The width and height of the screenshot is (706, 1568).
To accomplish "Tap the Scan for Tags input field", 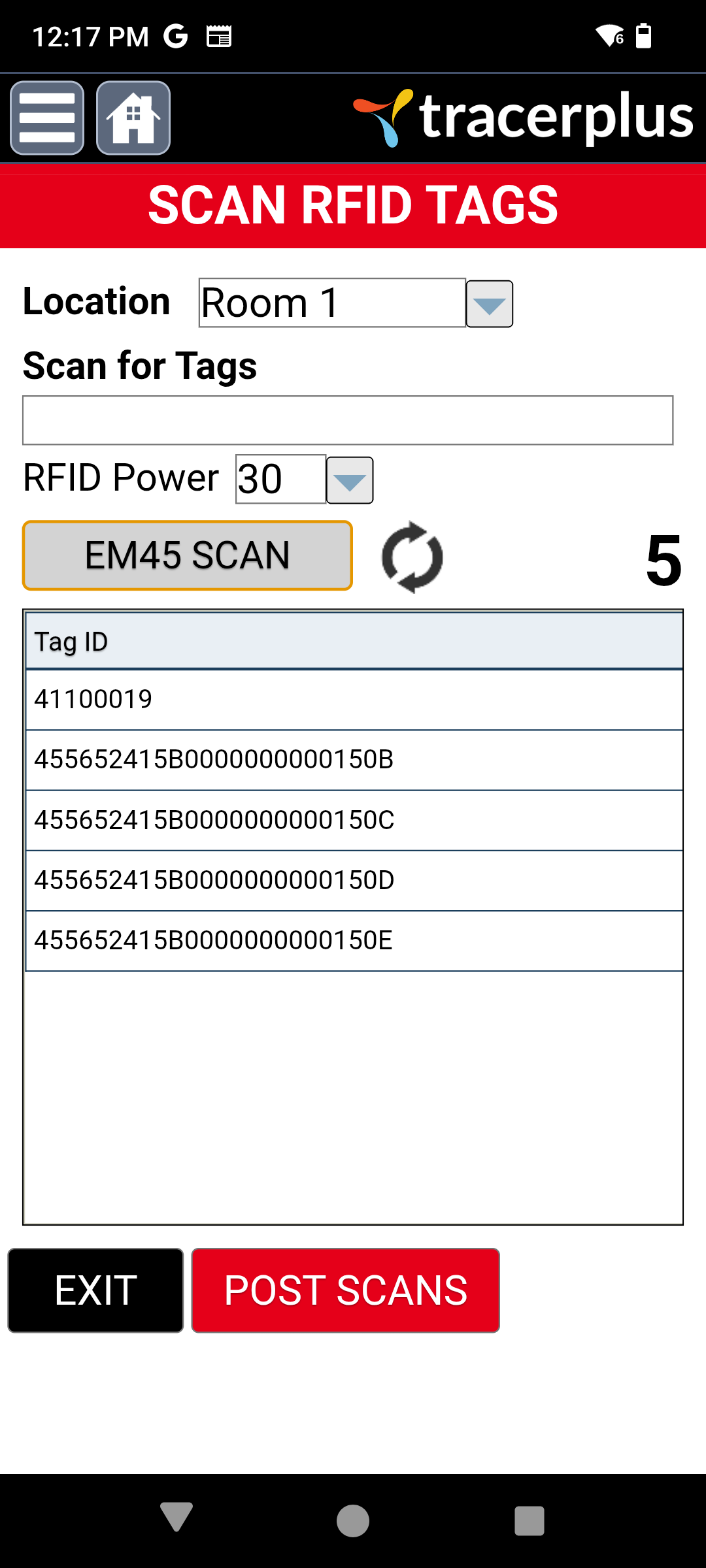I will [x=348, y=420].
